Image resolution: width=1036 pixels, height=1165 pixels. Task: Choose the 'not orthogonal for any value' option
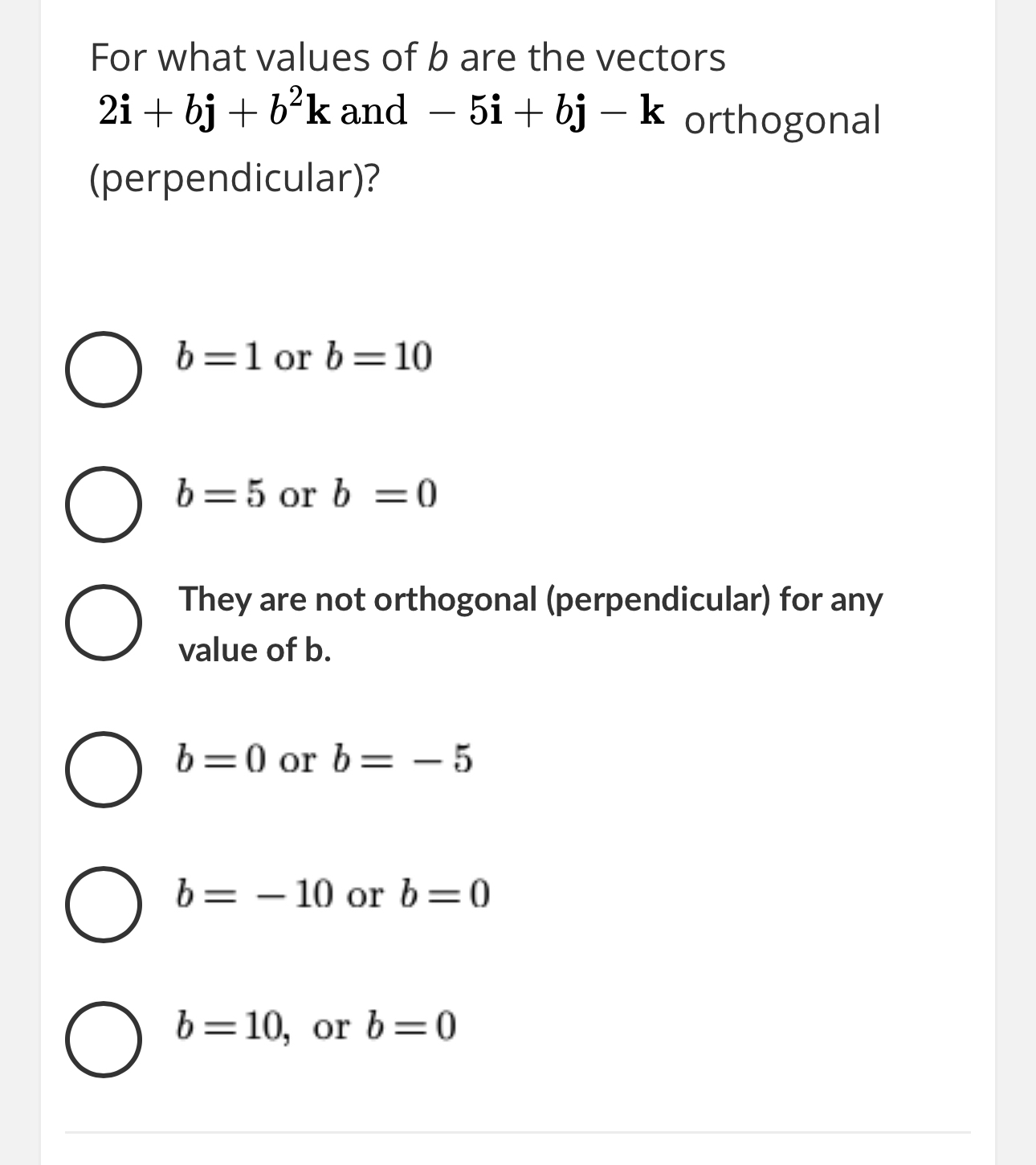pos(102,623)
